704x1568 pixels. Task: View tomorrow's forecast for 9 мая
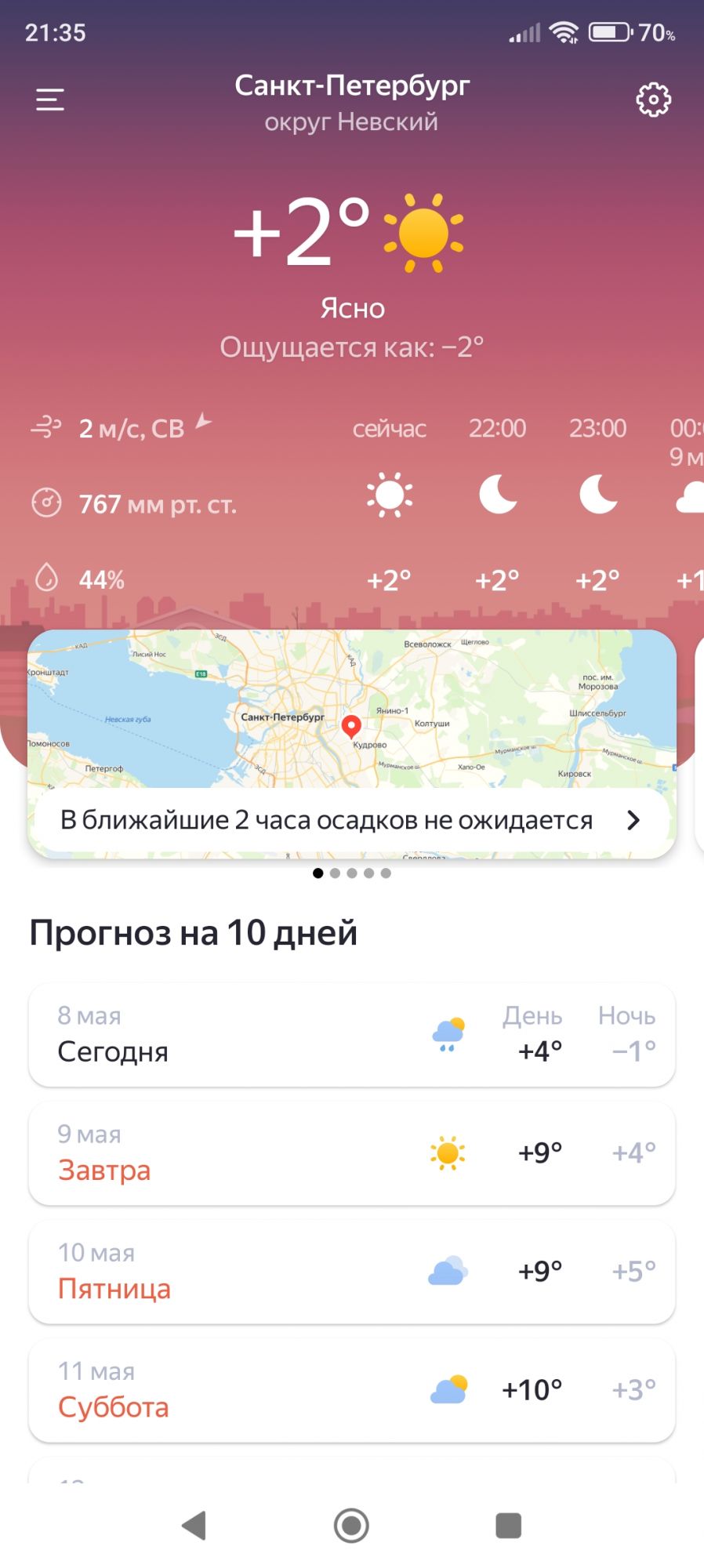(352, 1152)
